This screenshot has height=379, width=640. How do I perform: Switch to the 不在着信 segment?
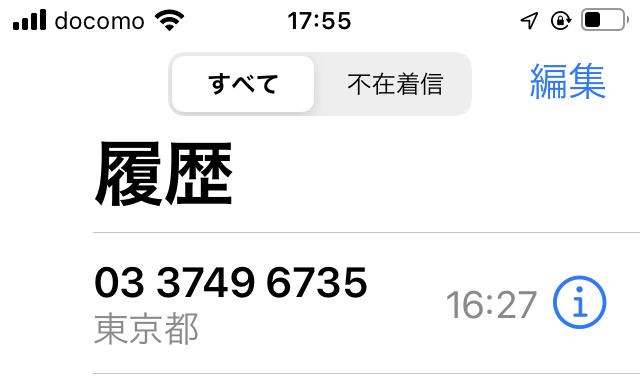[395, 84]
